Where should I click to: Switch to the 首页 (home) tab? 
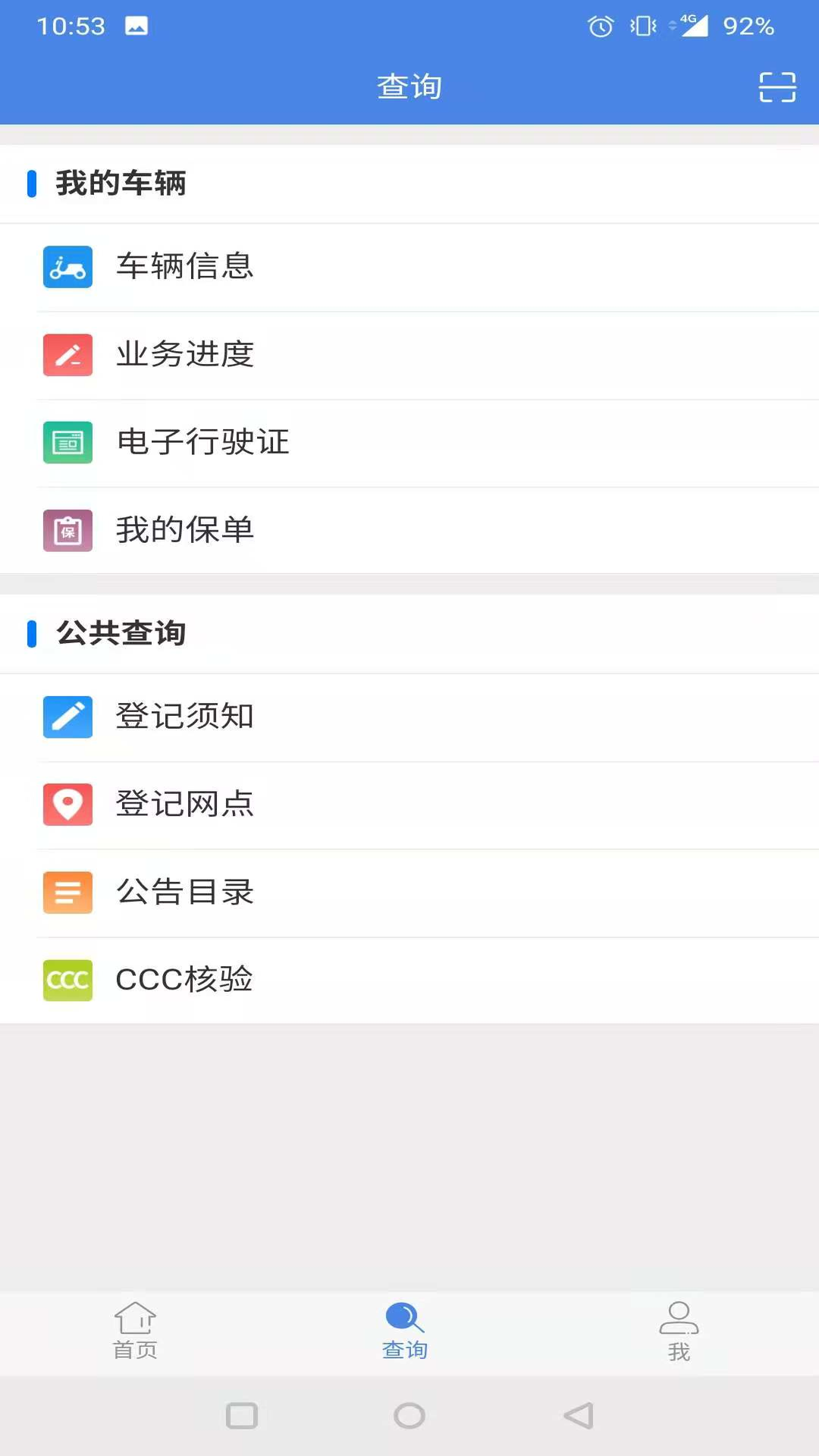[135, 1332]
